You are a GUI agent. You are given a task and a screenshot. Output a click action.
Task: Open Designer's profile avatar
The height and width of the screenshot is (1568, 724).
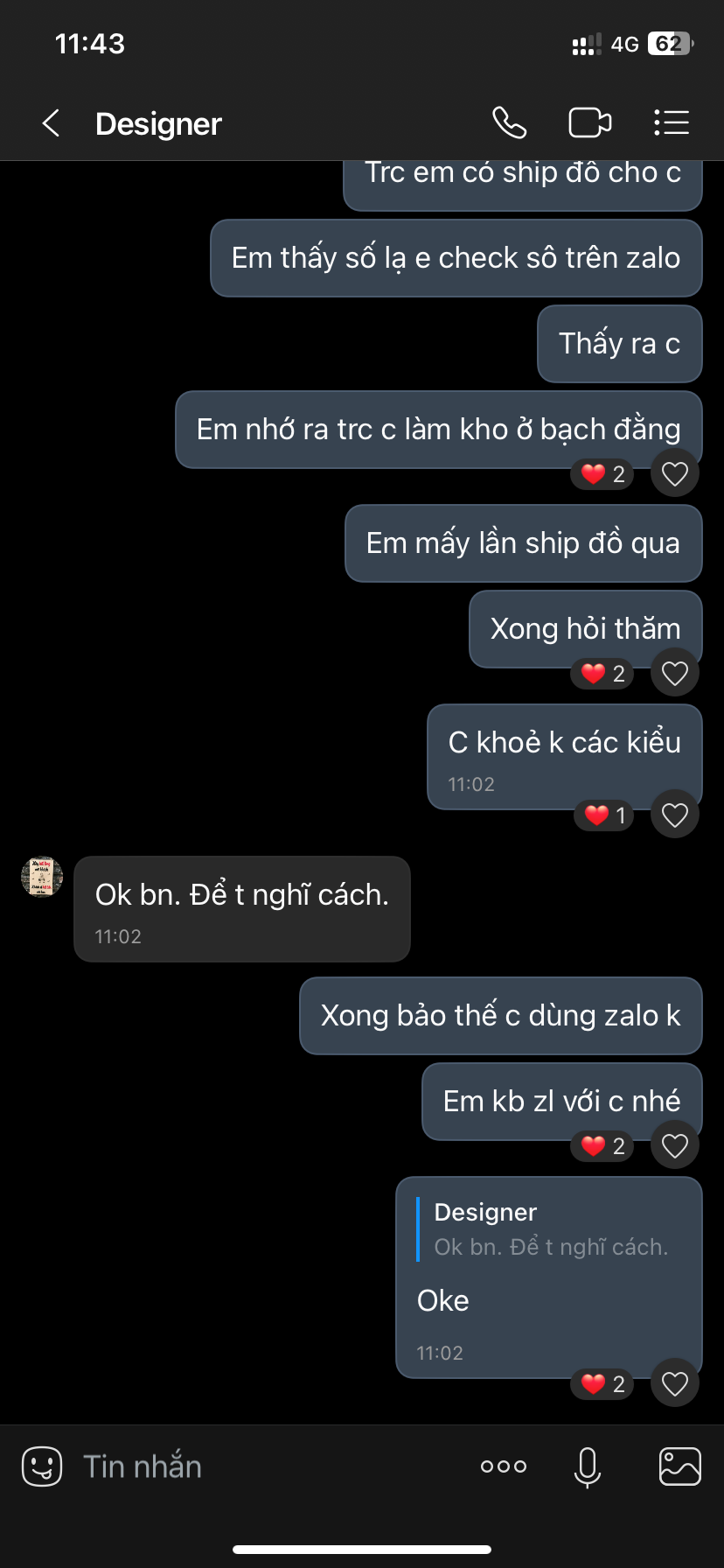(x=42, y=877)
